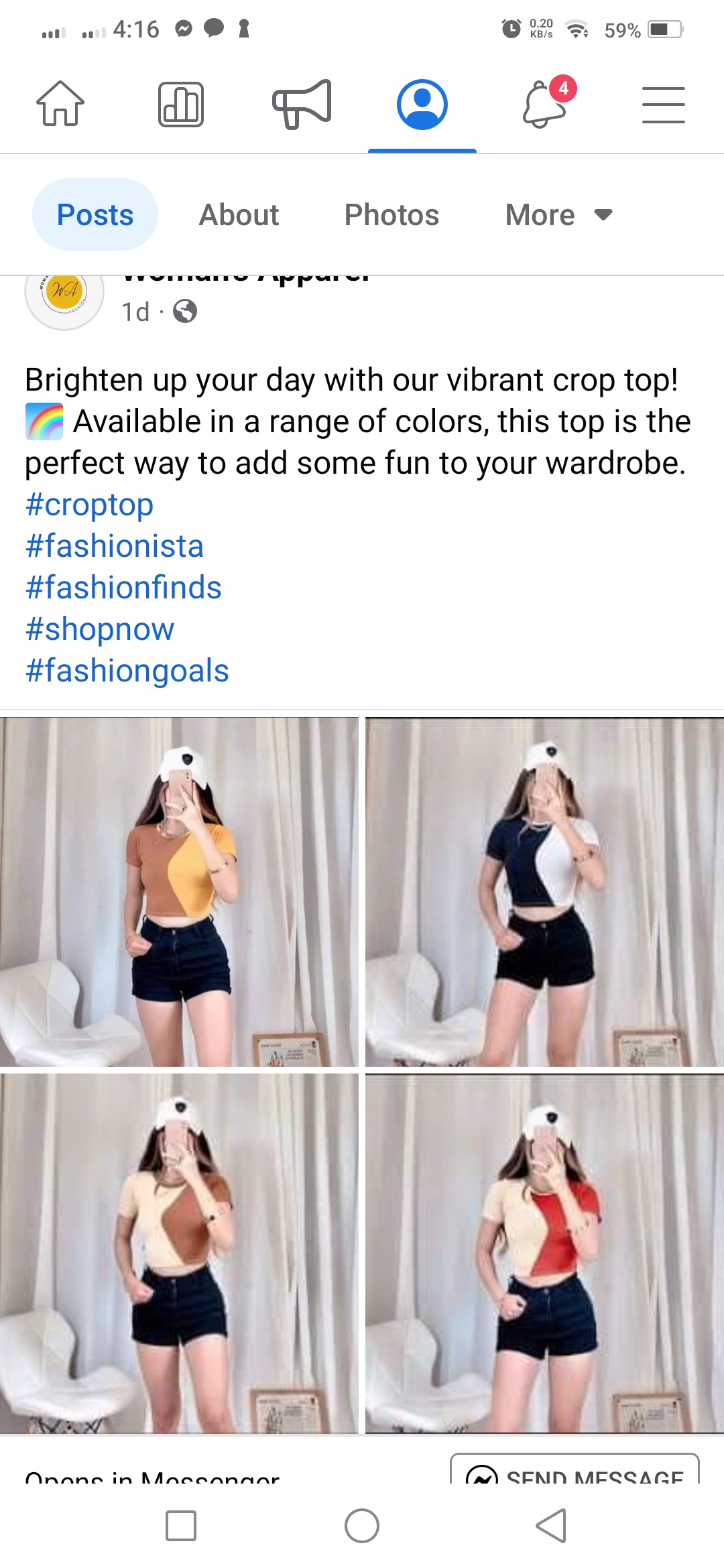Switch to the Photos tab
The height and width of the screenshot is (1568, 724).
pyautogui.click(x=391, y=215)
